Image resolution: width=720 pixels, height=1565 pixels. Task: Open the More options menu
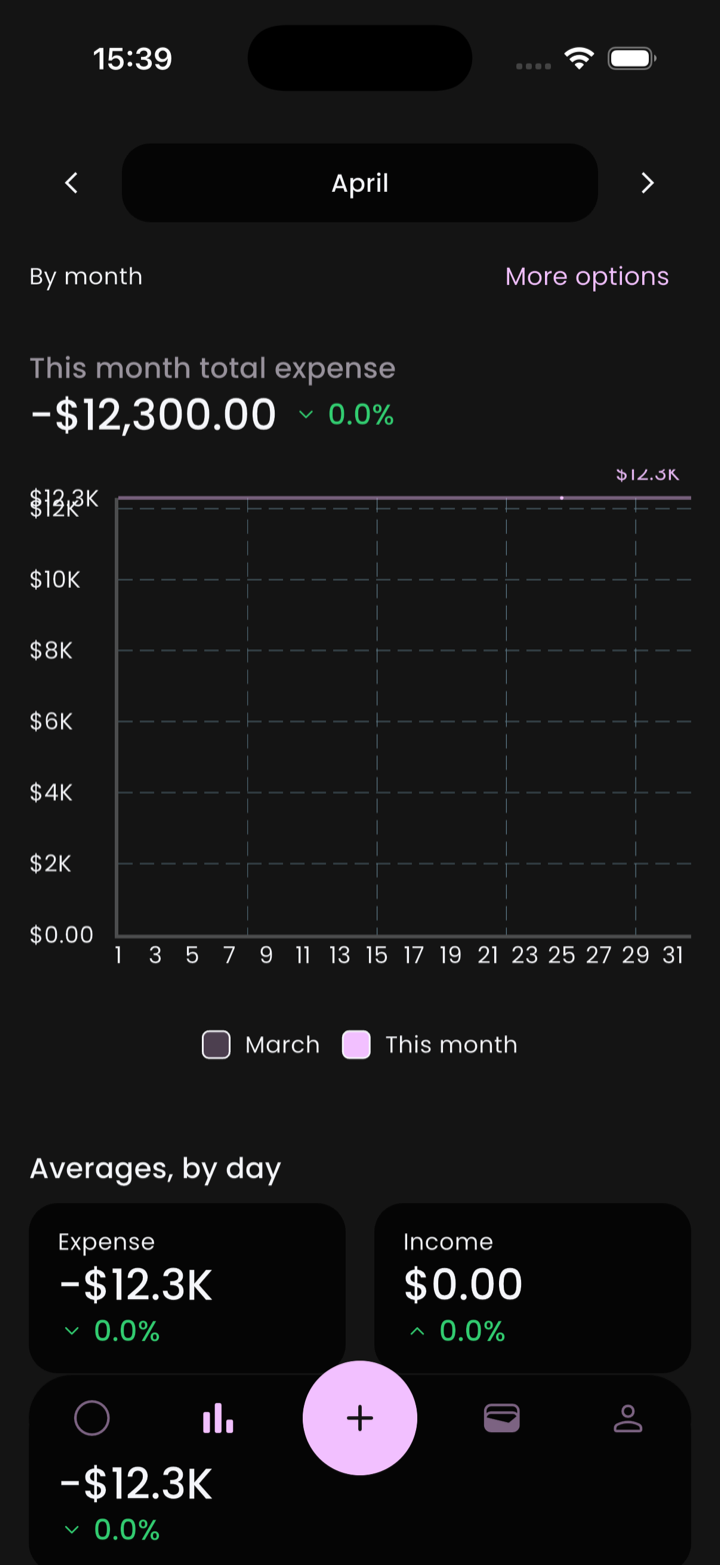(x=587, y=276)
